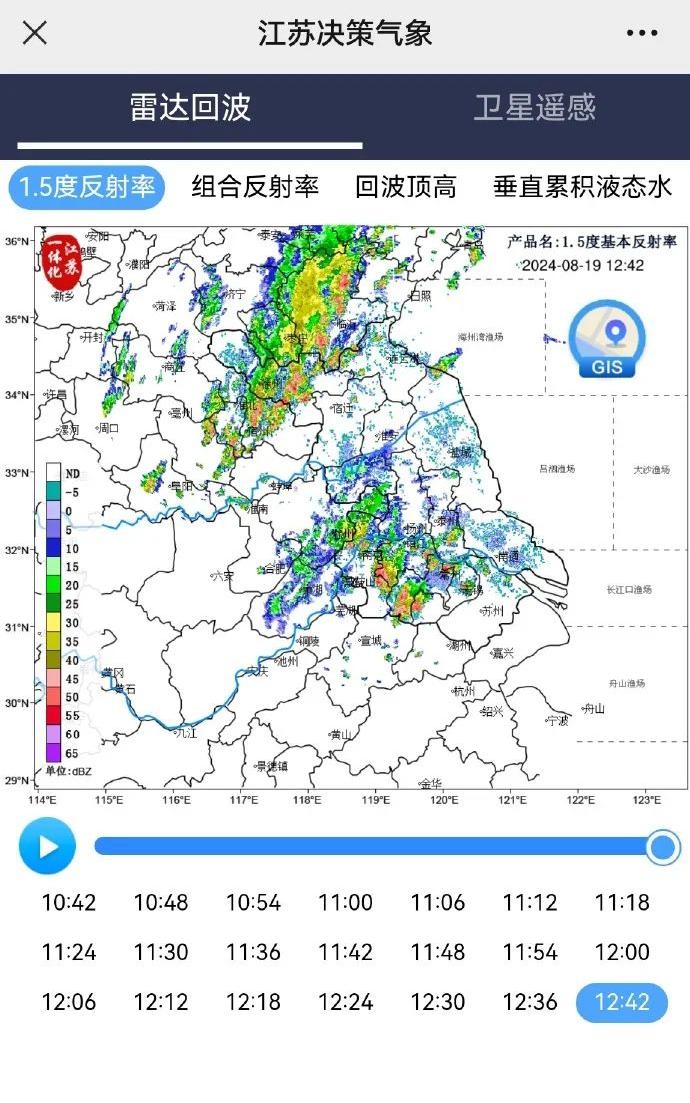Play the radar animation
The image size is (690, 1103).
47,846
